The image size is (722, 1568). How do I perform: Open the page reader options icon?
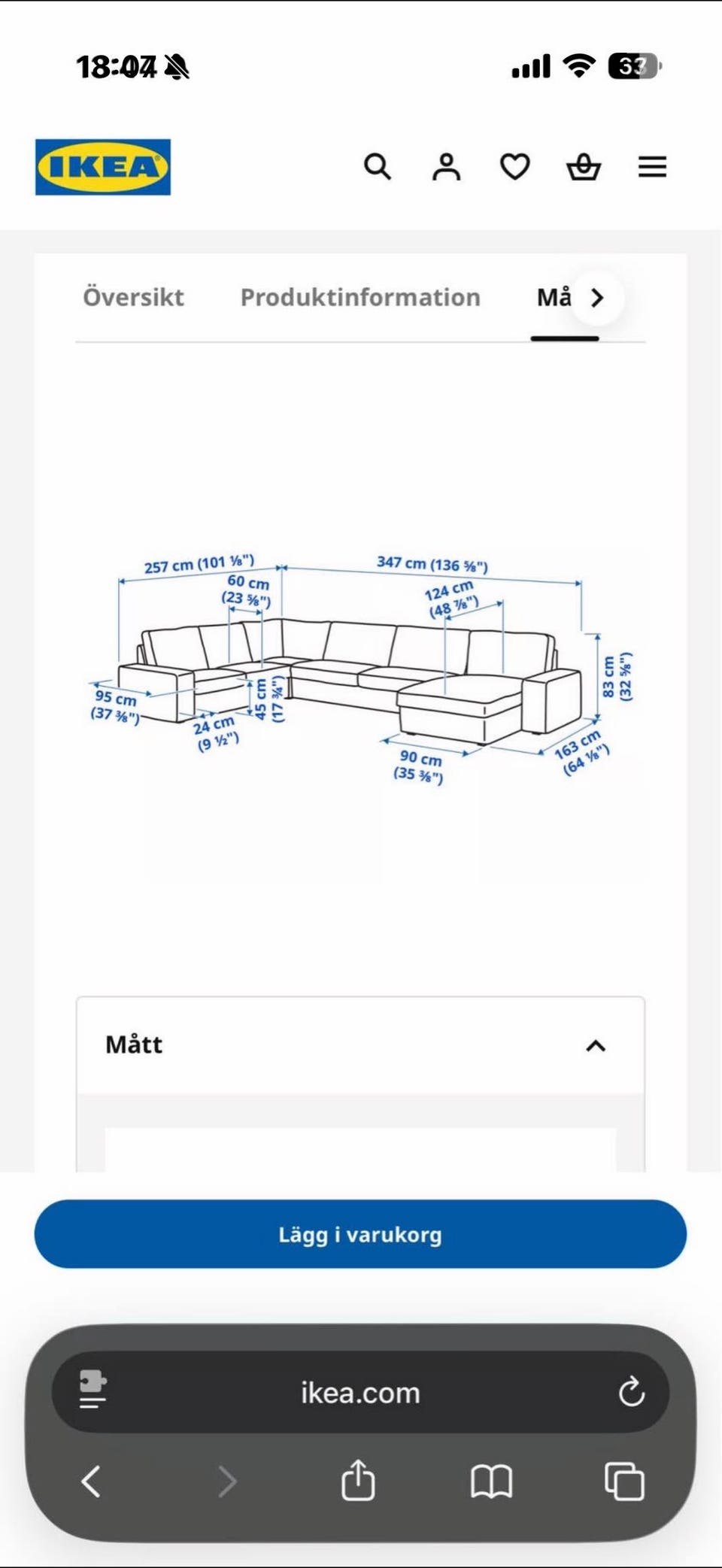pos(93,1390)
